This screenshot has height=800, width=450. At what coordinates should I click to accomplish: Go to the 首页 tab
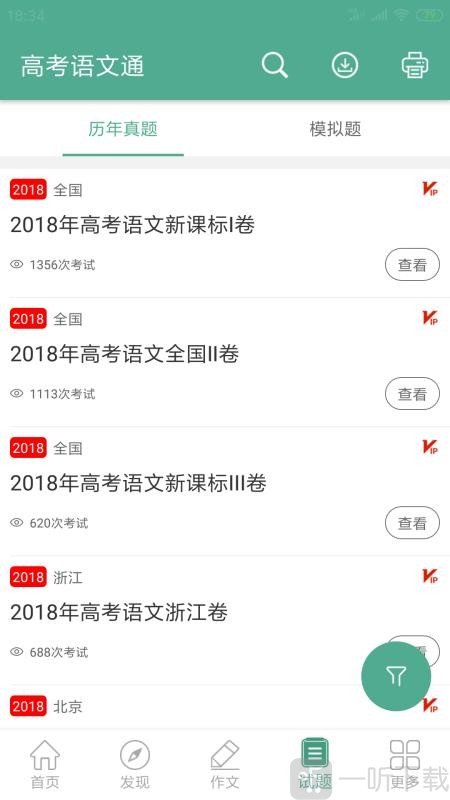(x=45, y=764)
